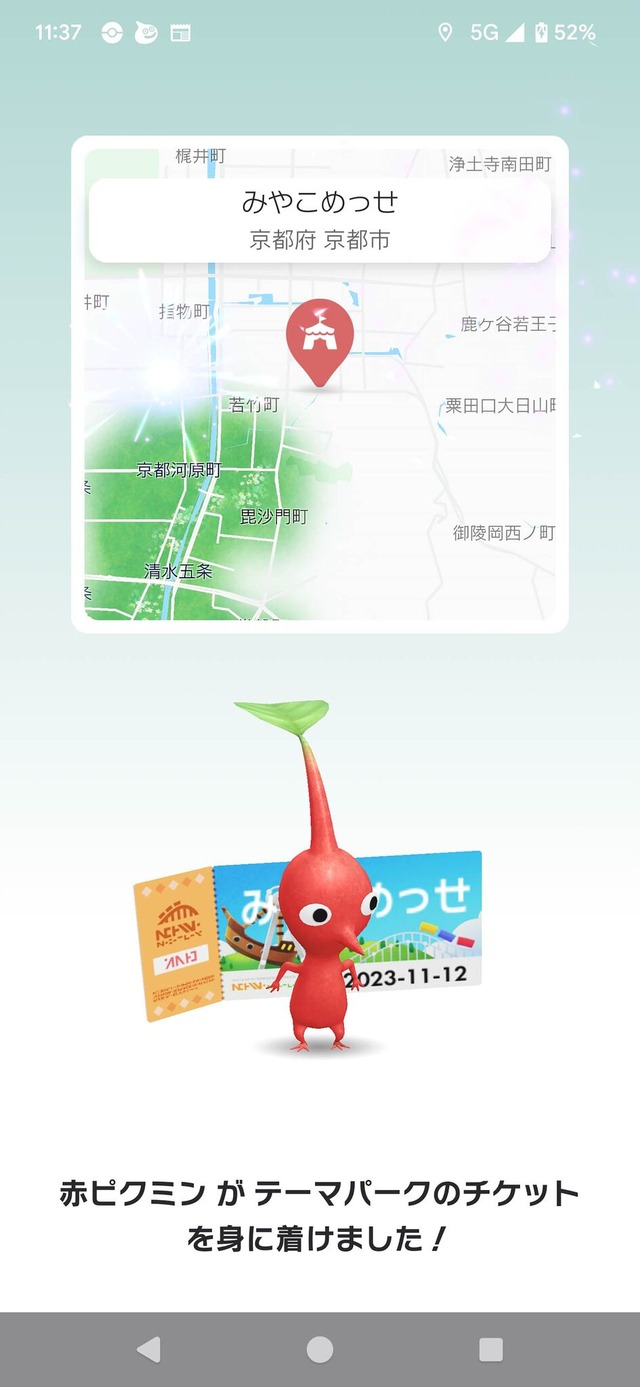
Task: Go to the home screen
Action: click(x=320, y=1350)
